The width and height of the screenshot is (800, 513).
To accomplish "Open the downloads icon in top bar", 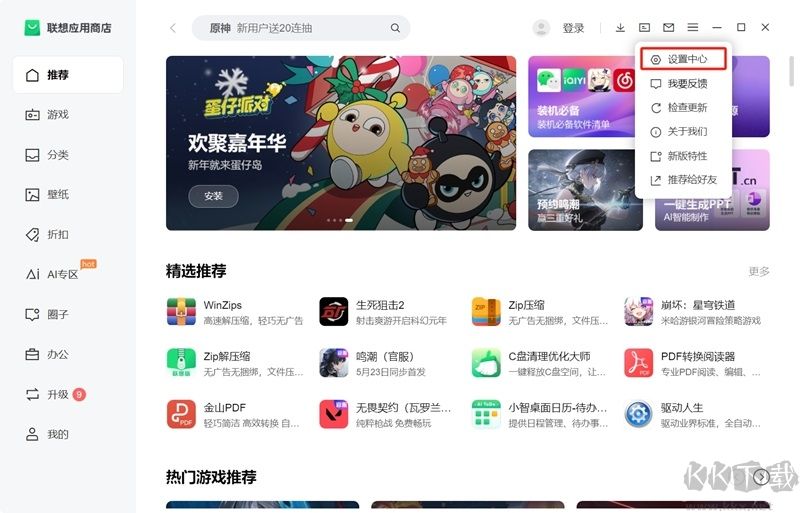I will click(620, 28).
